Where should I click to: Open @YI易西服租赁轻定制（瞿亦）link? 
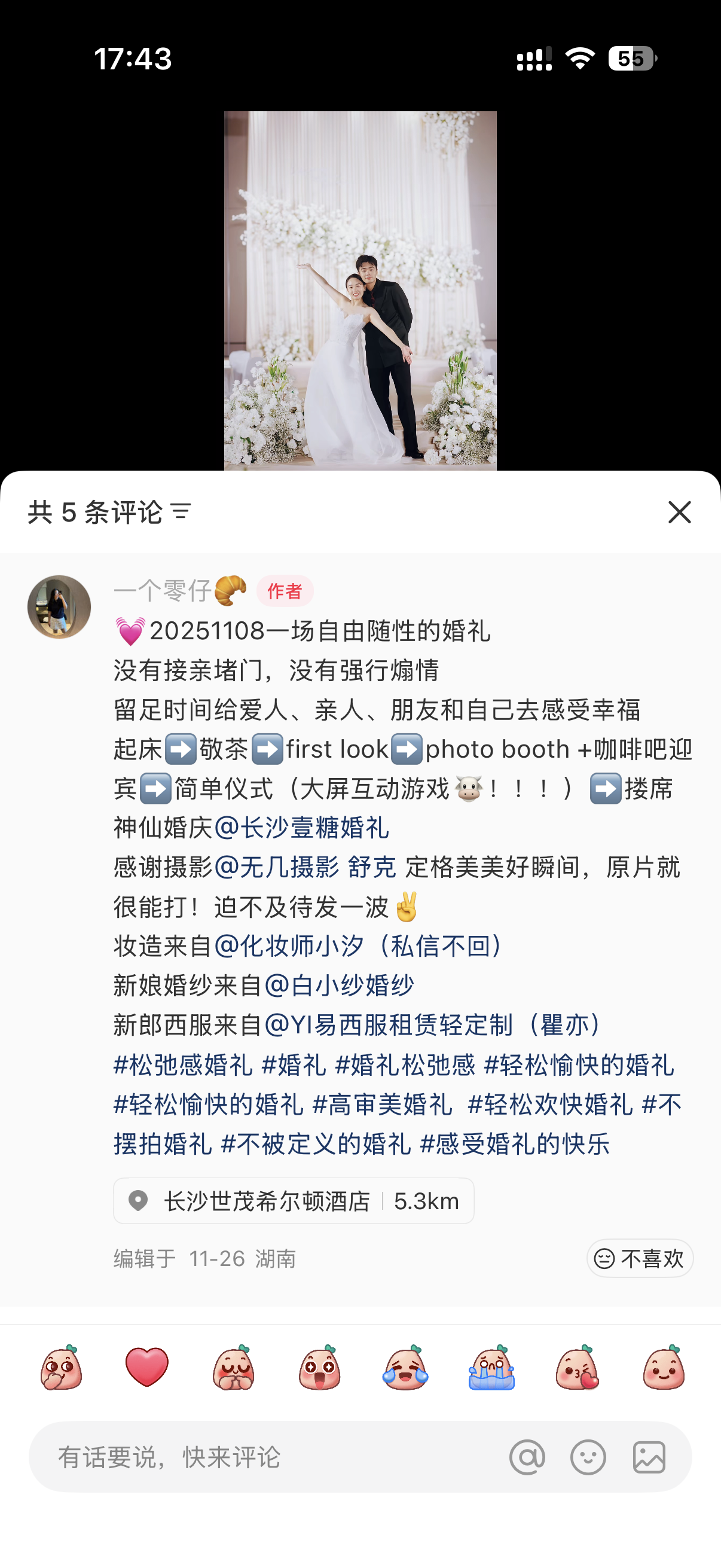(x=433, y=1025)
